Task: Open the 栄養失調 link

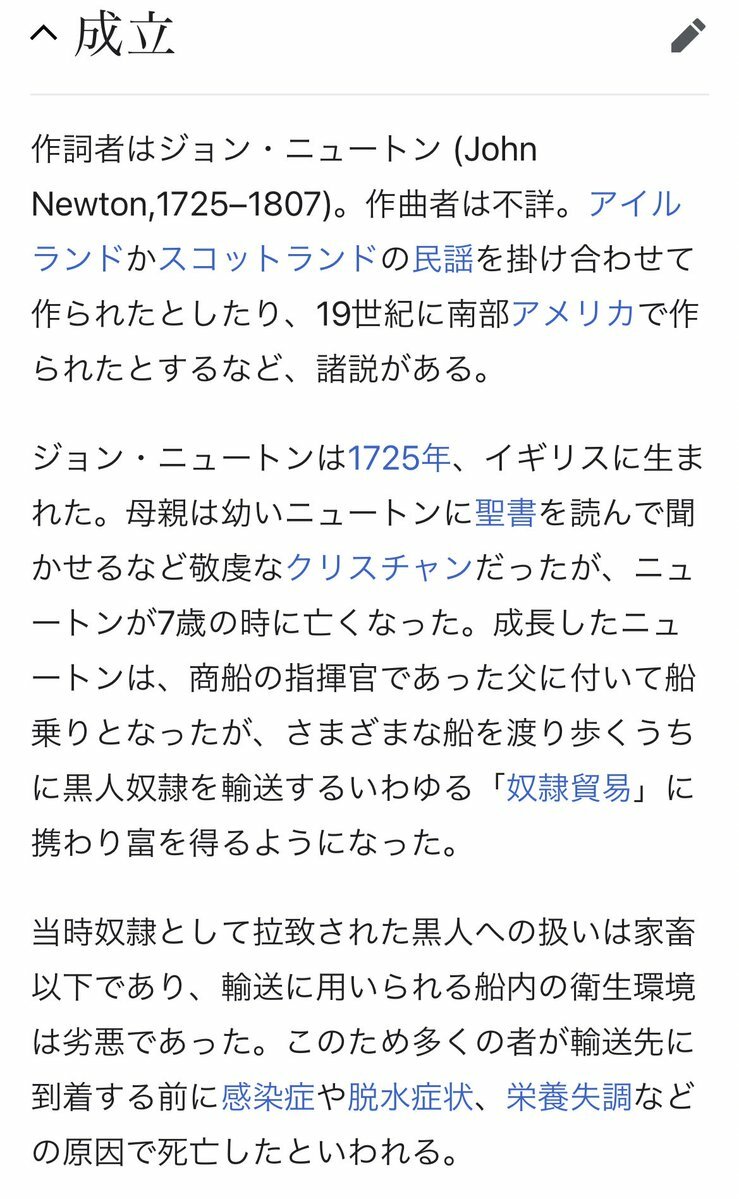Action: pos(569,1097)
